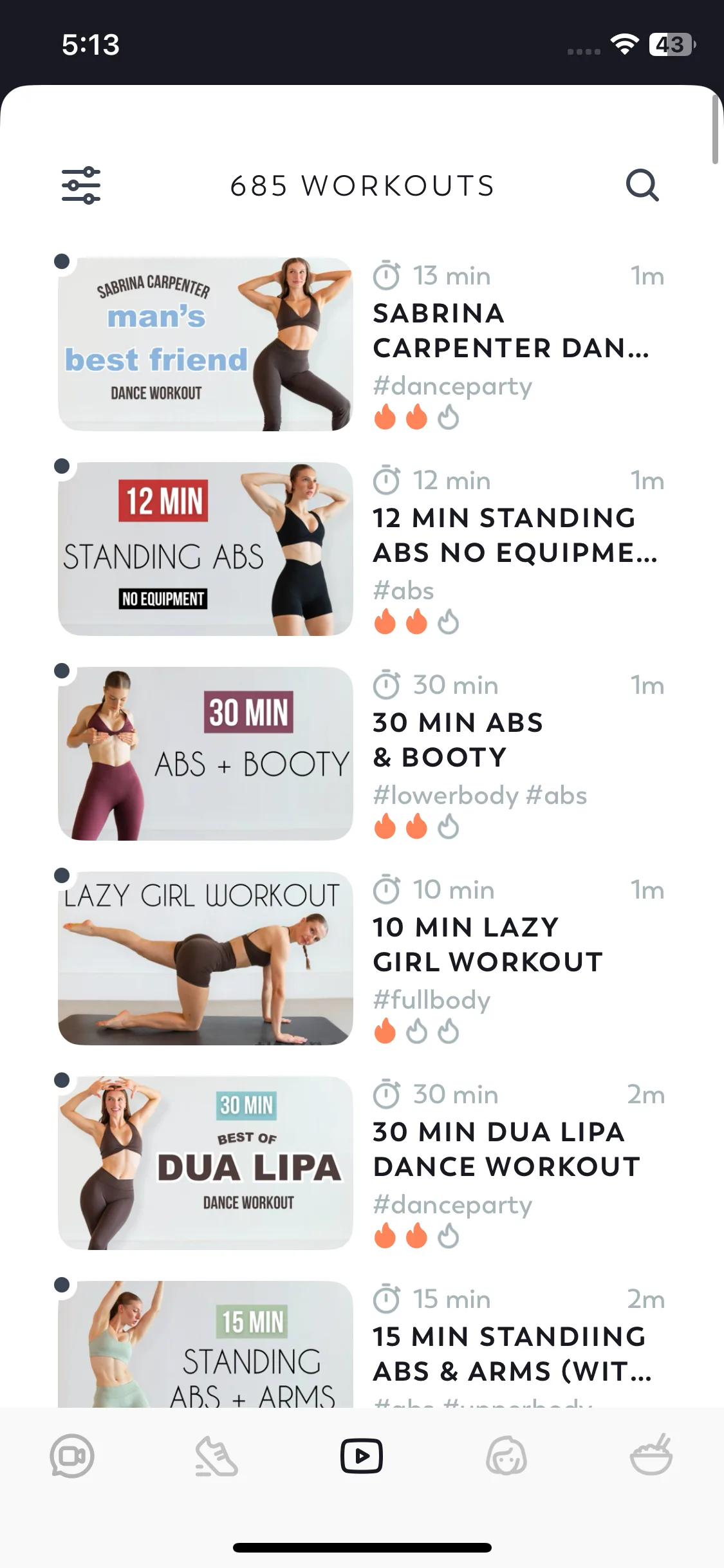Screen dimensions: 724x1568
Task: View the 30 Min Dua Lipa Dance Workout
Action: click(x=206, y=1163)
